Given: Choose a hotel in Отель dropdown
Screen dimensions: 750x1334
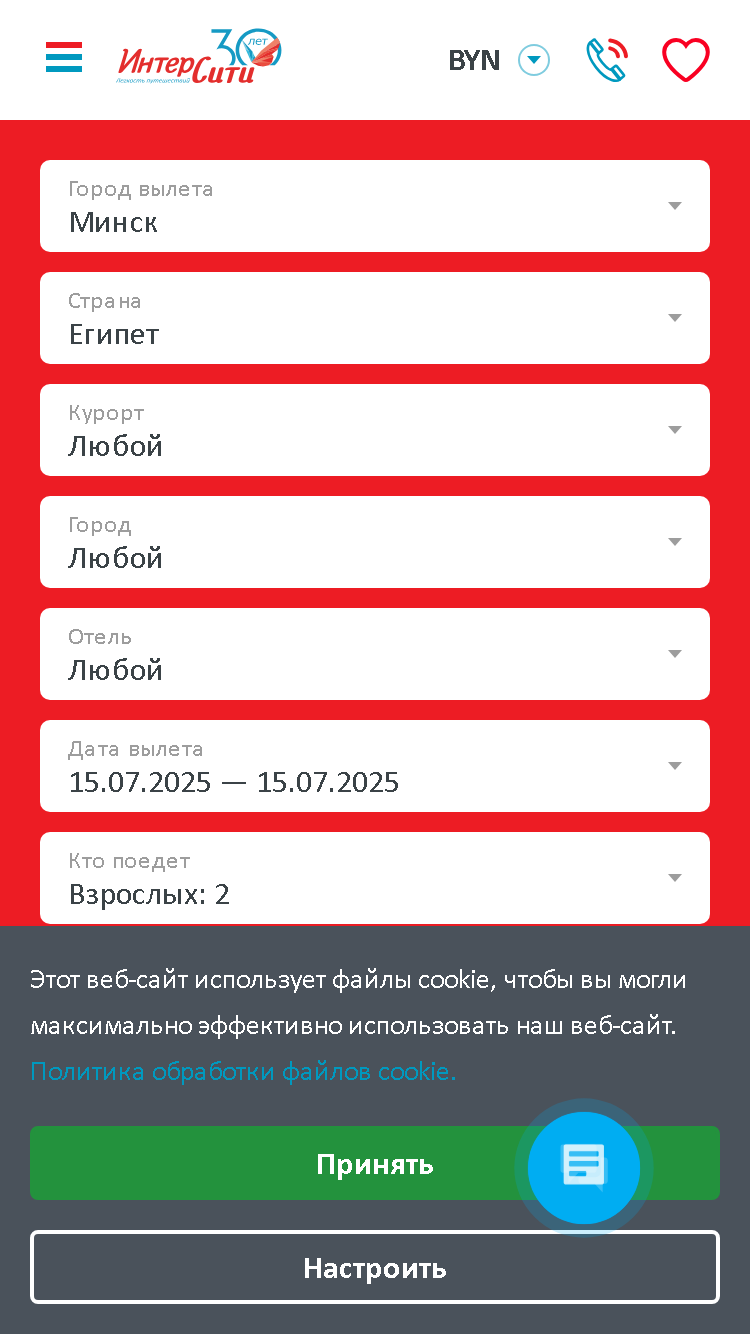Looking at the screenshot, I should pyautogui.click(x=375, y=654).
